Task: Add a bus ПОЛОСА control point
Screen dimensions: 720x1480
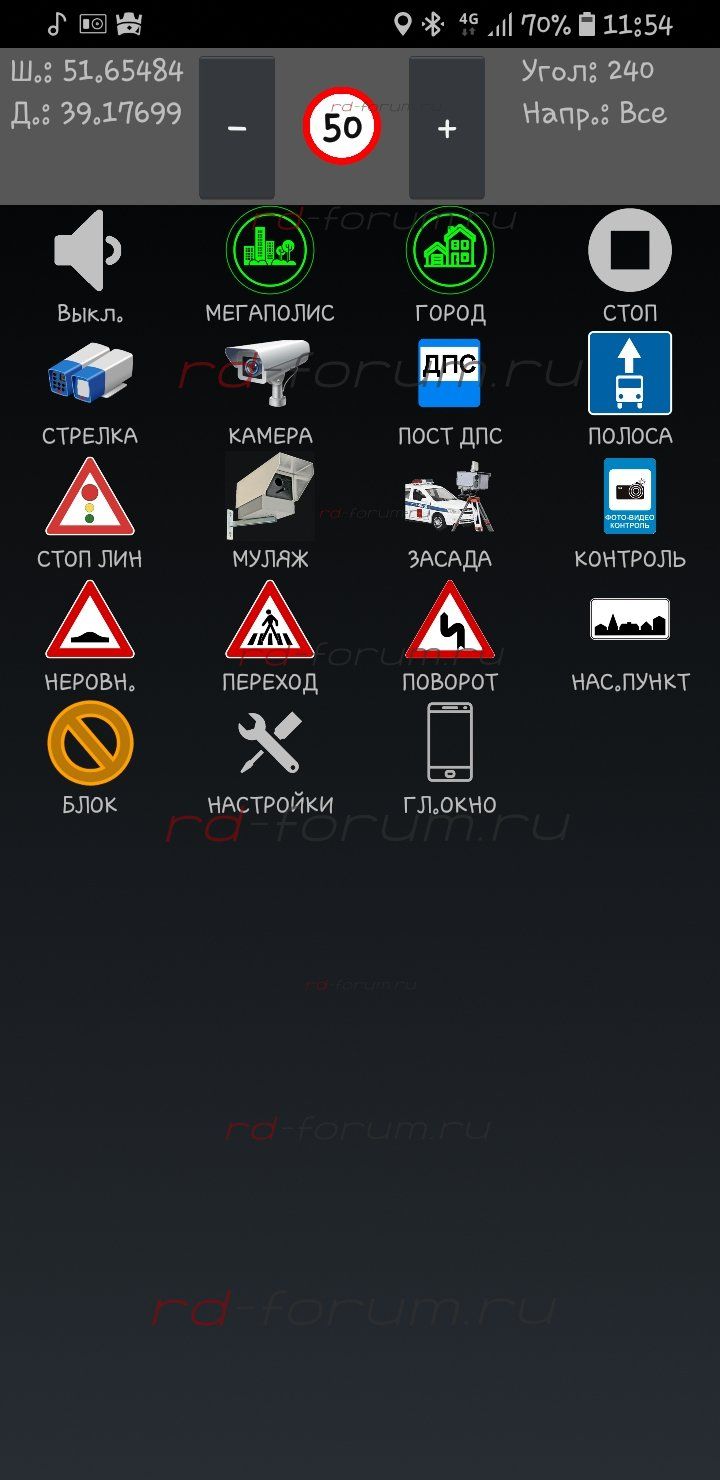Action: [x=630, y=374]
